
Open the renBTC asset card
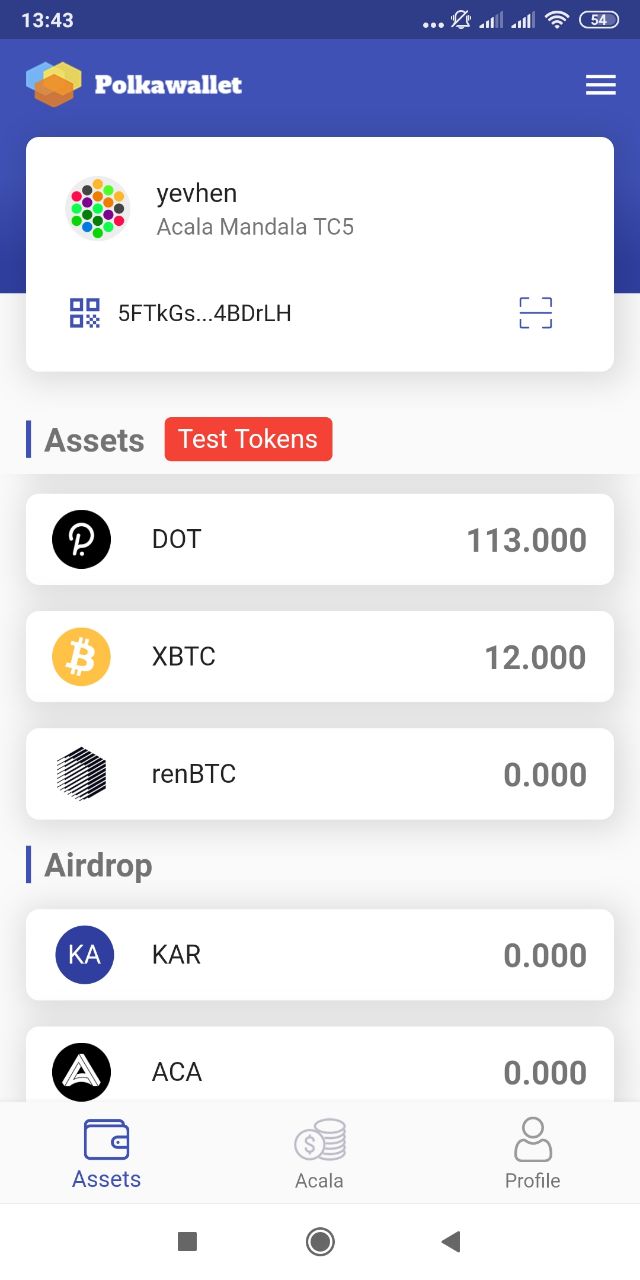(320, 774)
